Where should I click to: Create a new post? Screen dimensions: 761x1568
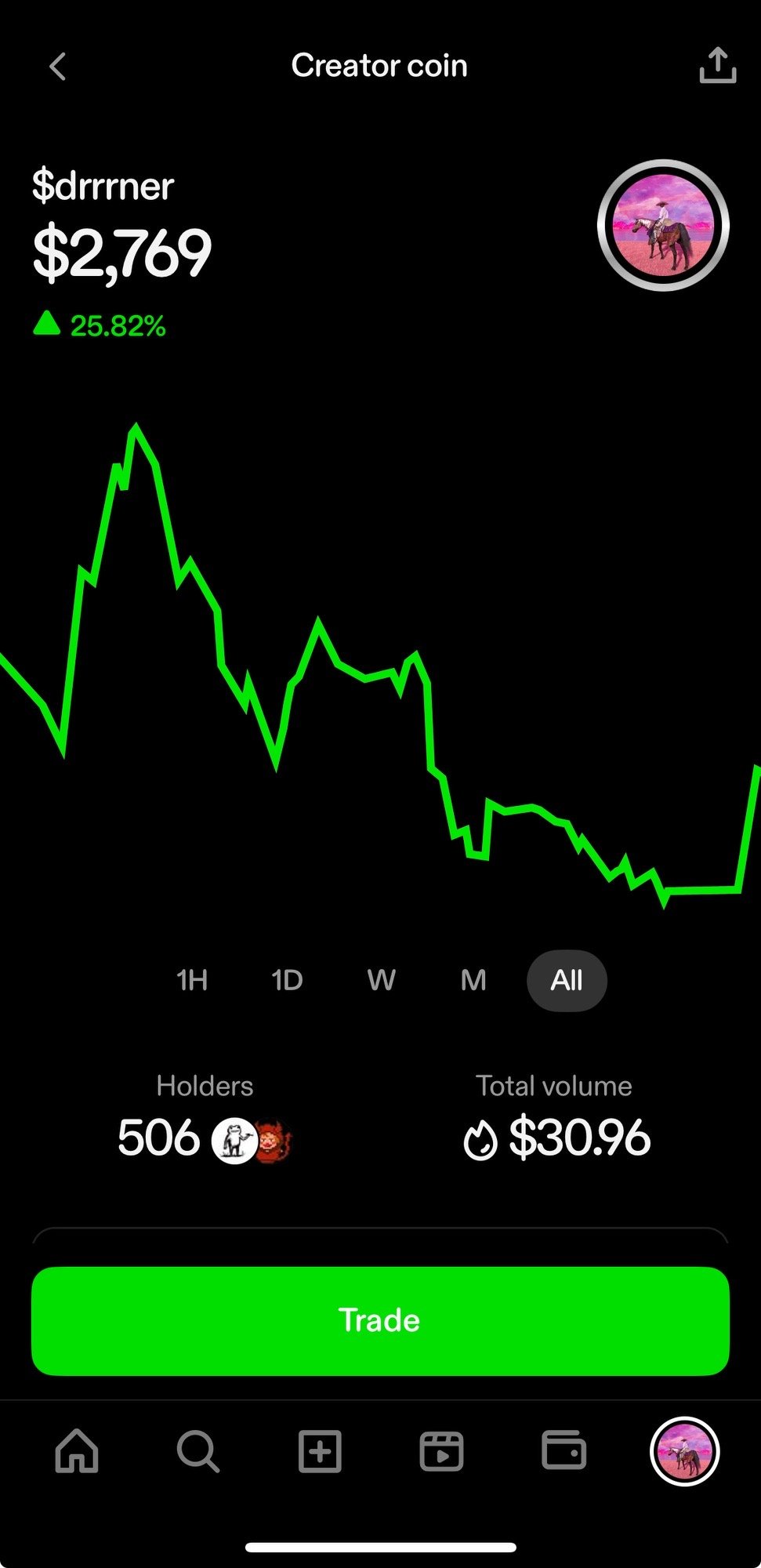click(320, 1450)
